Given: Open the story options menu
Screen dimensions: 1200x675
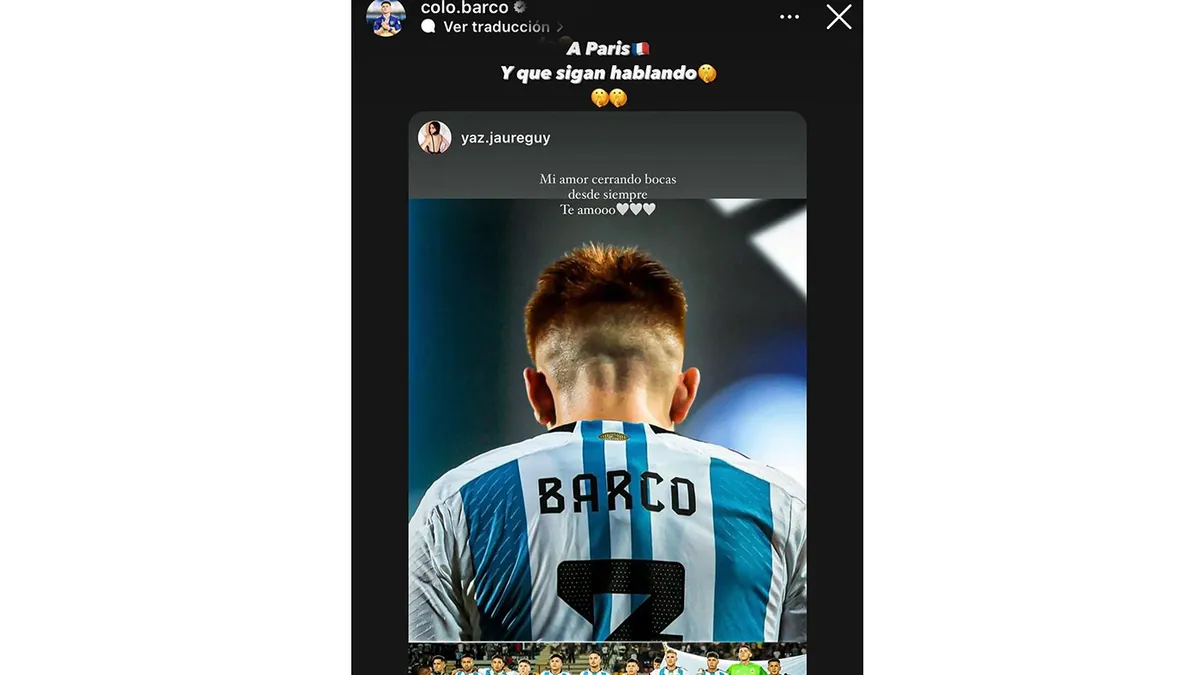Looking at the screenshot, I should coord(789,17).
